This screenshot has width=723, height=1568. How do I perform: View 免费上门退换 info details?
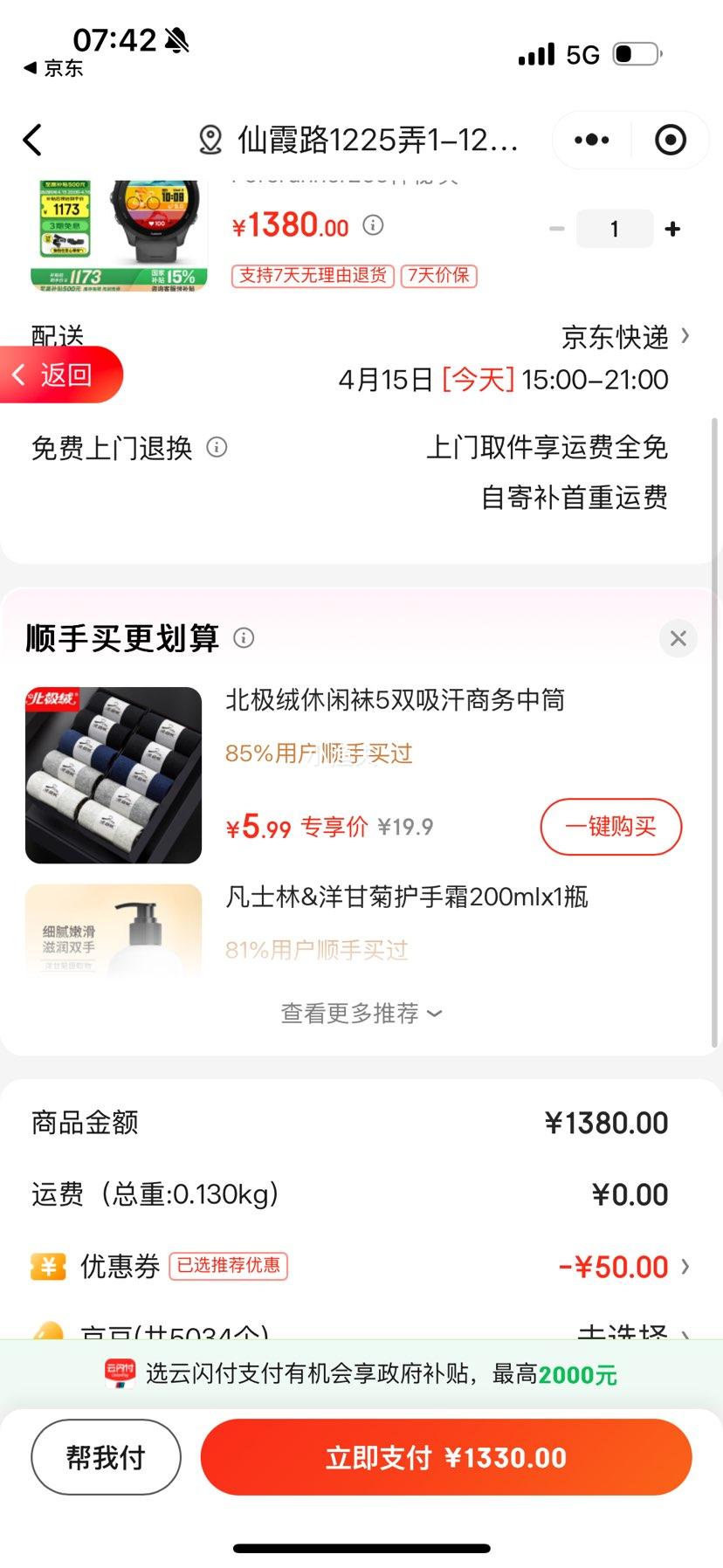coord(217,448)
